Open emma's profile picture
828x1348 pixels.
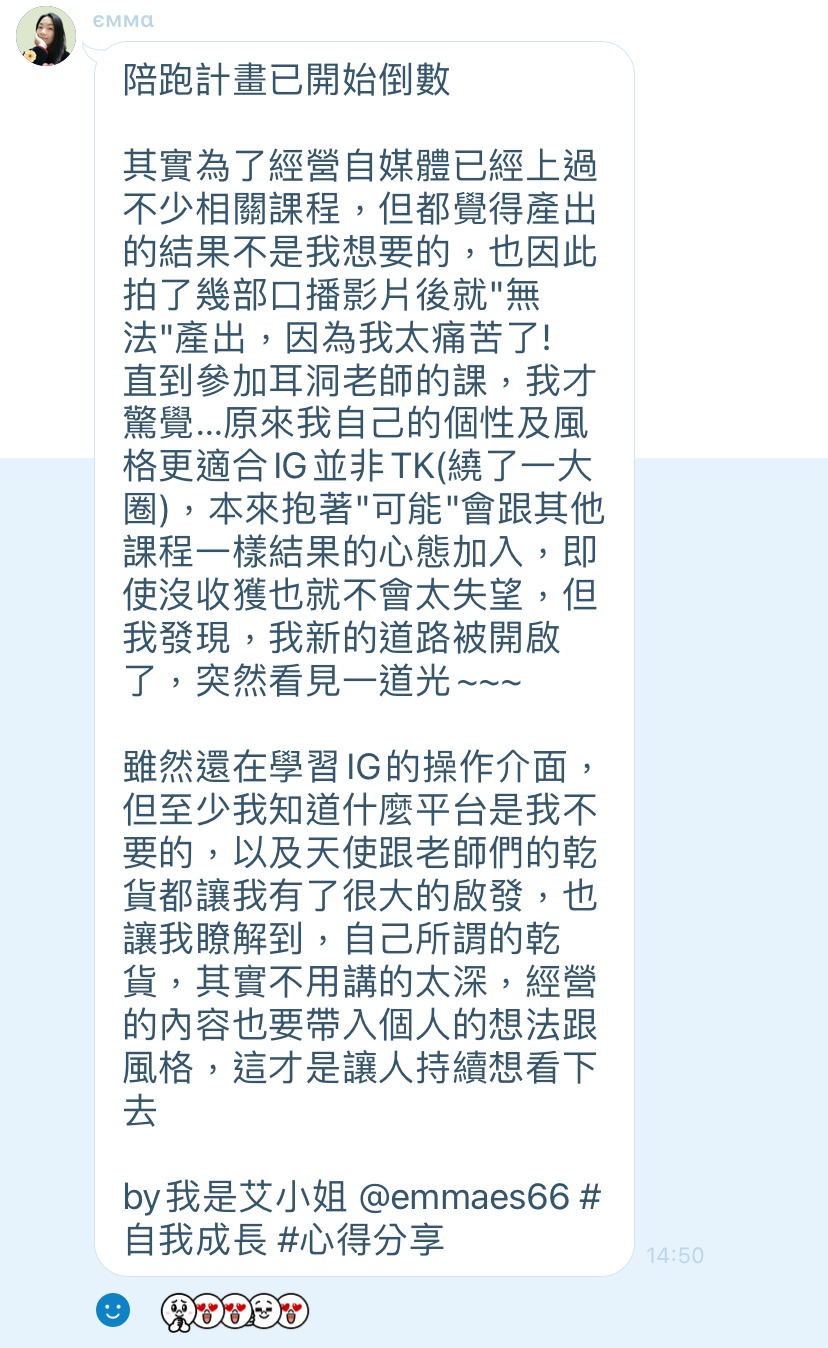[46, 36]
